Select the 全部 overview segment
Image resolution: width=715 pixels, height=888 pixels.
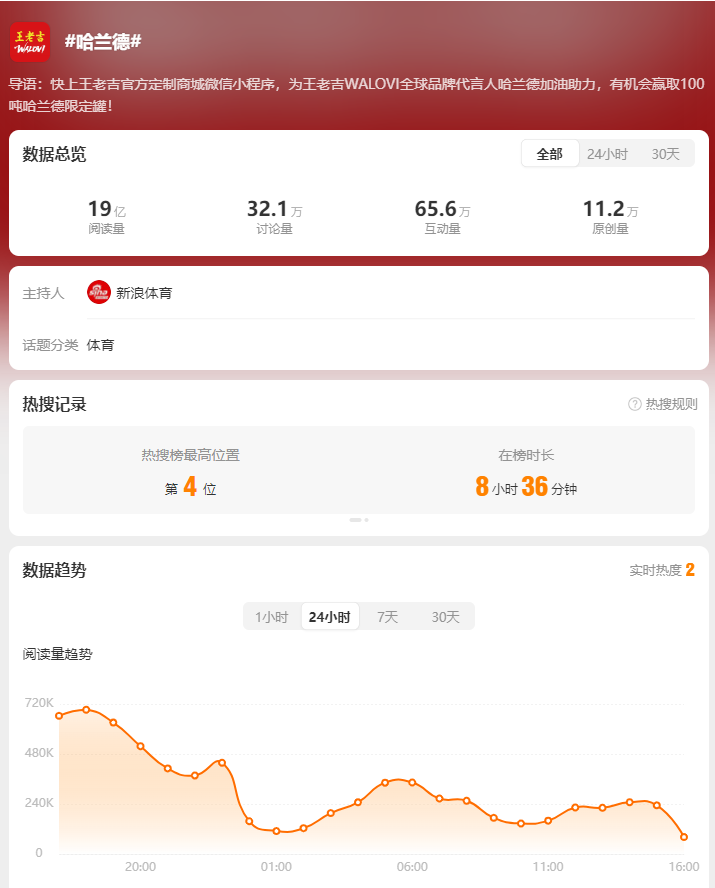click(550, 154)
